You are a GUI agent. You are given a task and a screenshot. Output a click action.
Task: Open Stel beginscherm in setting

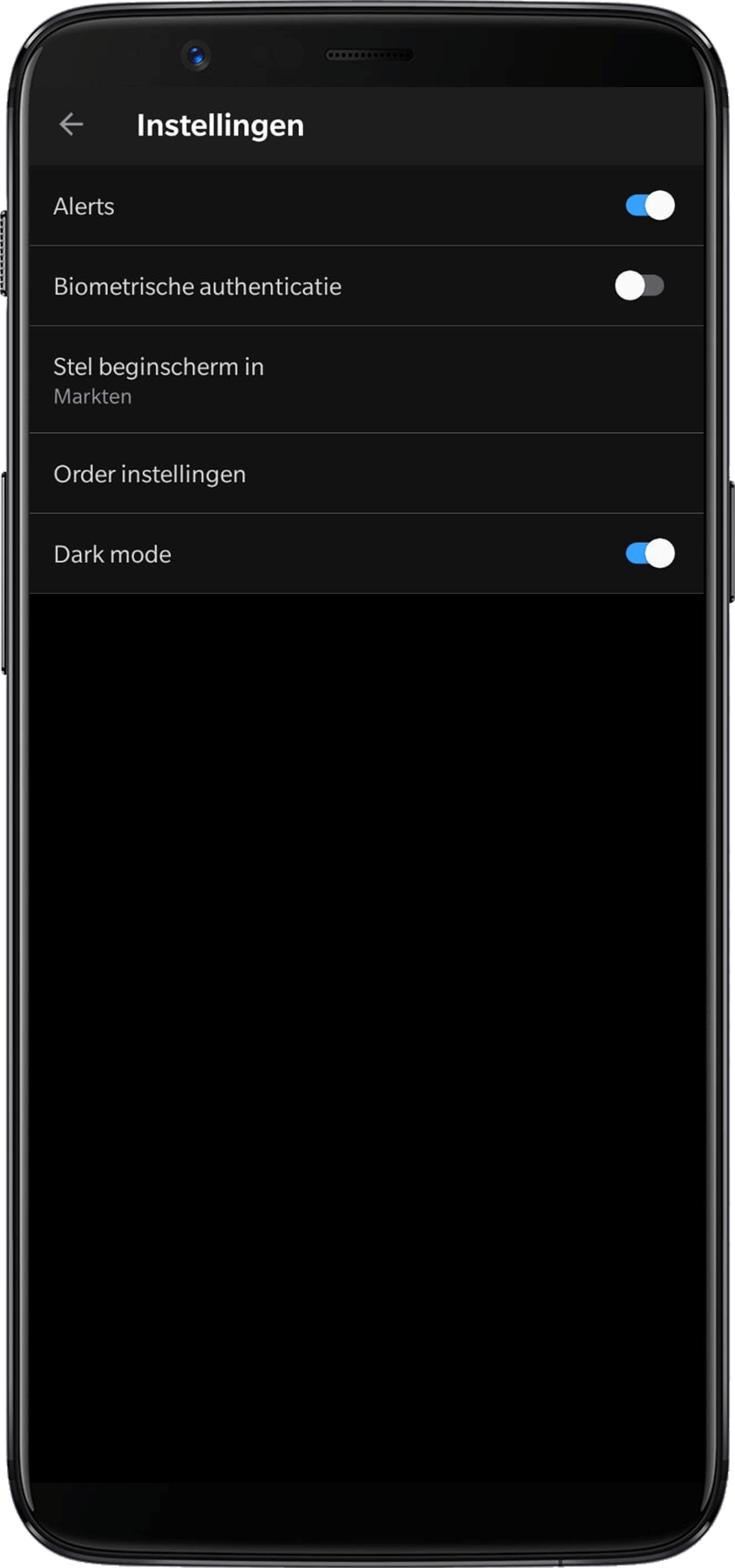click(x=366, y=380)
